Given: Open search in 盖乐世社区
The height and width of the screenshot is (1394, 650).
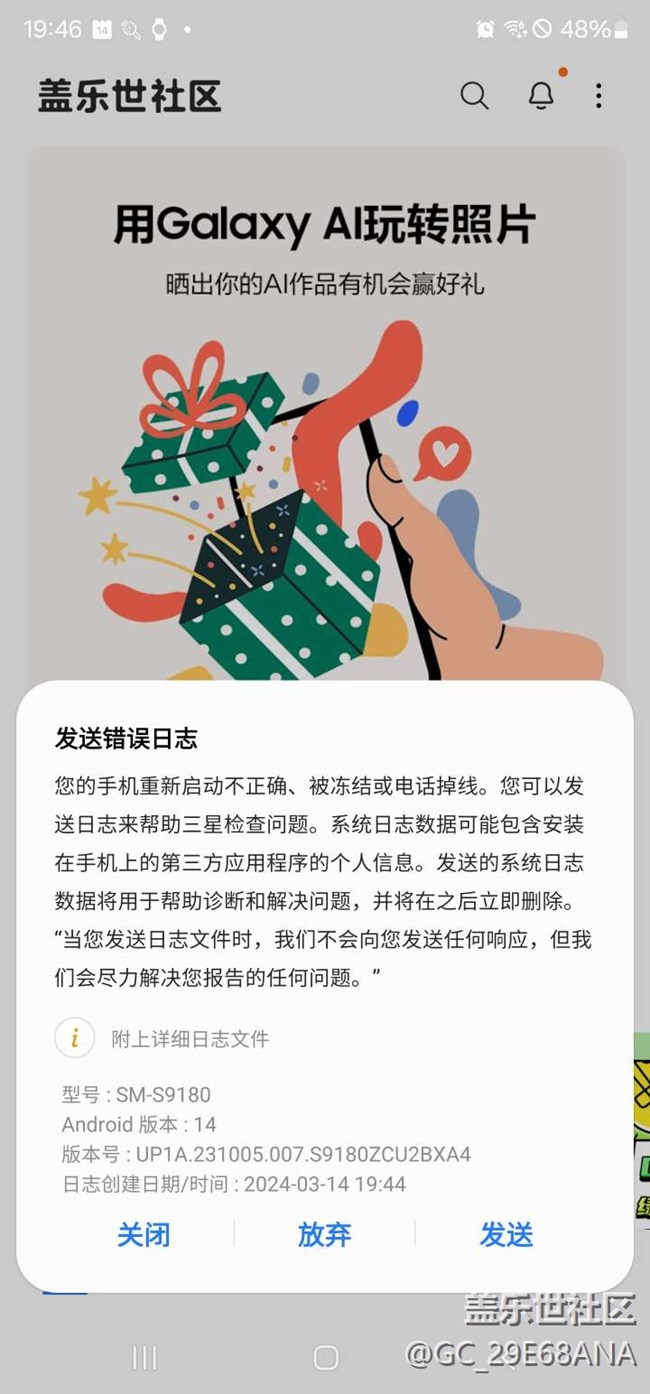Looking at the screenshot, I should pyautogui.click(x=474, y=96).
